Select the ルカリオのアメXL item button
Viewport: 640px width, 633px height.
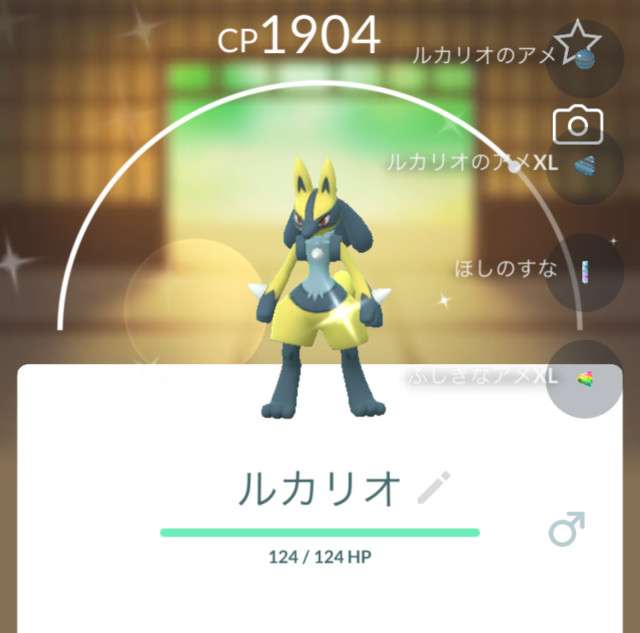pyautogui.click(x=586, y=167)
